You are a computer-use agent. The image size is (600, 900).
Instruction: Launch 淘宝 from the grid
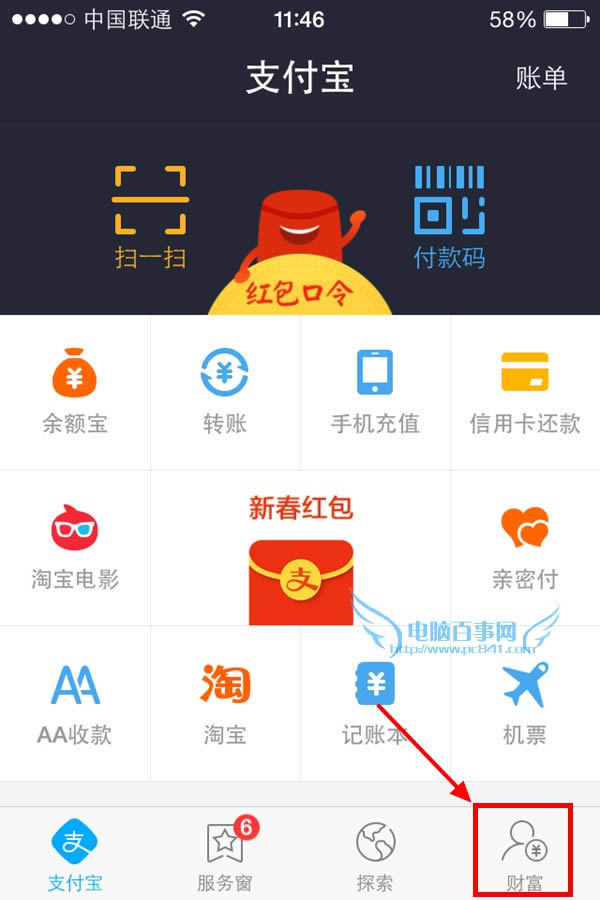pos(225,703)
